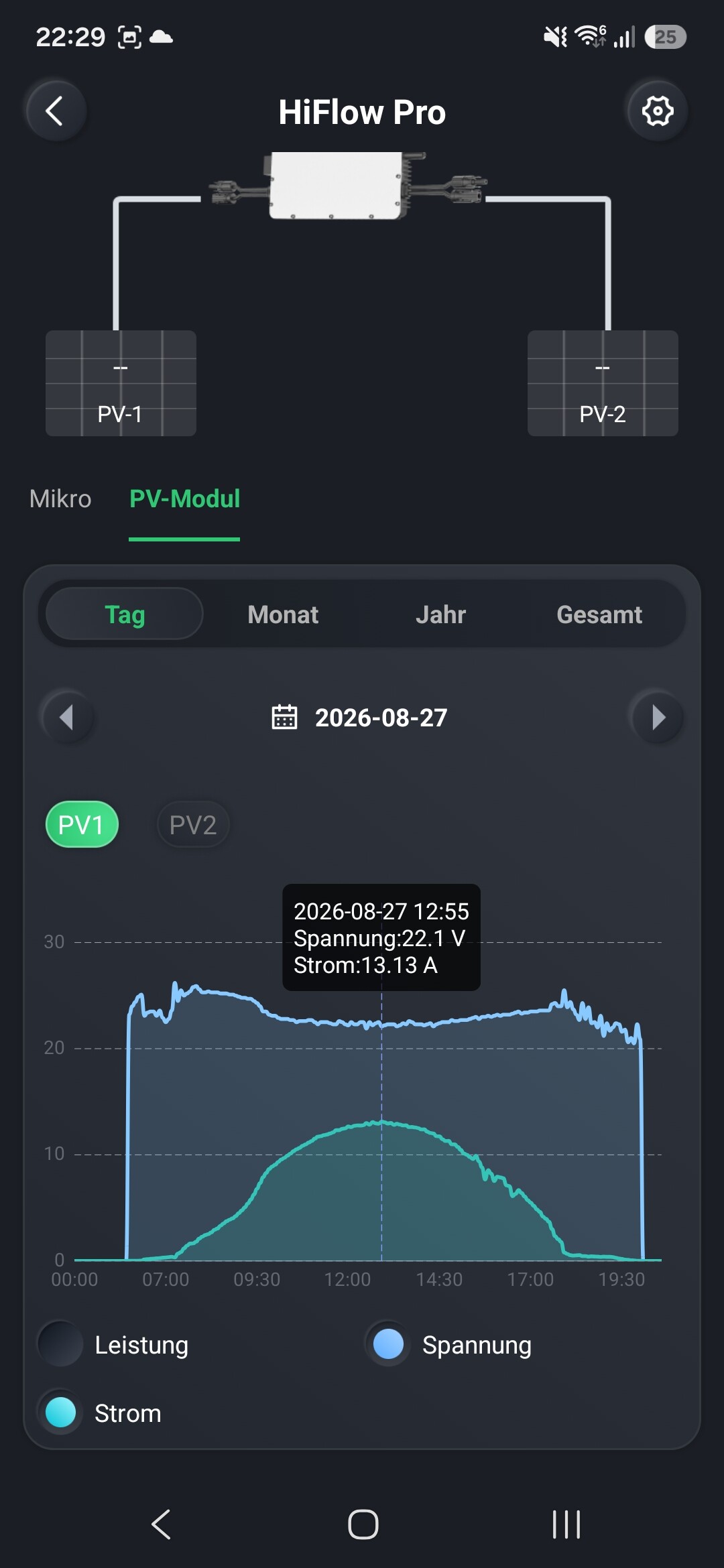Go to the previous day
This screenshot has height=1568, width=724.
point(66,717)
